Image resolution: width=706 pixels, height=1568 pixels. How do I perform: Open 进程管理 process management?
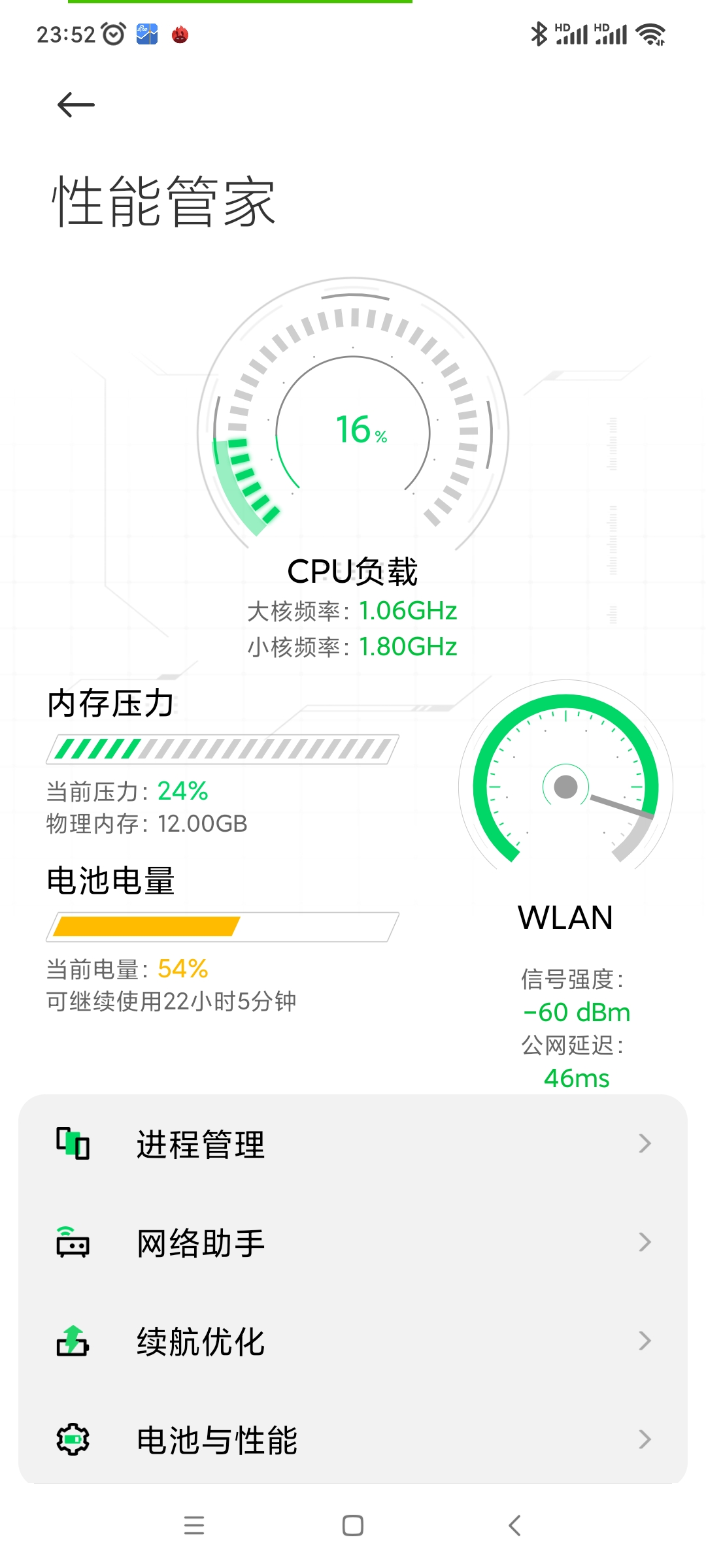(353, 1144)
